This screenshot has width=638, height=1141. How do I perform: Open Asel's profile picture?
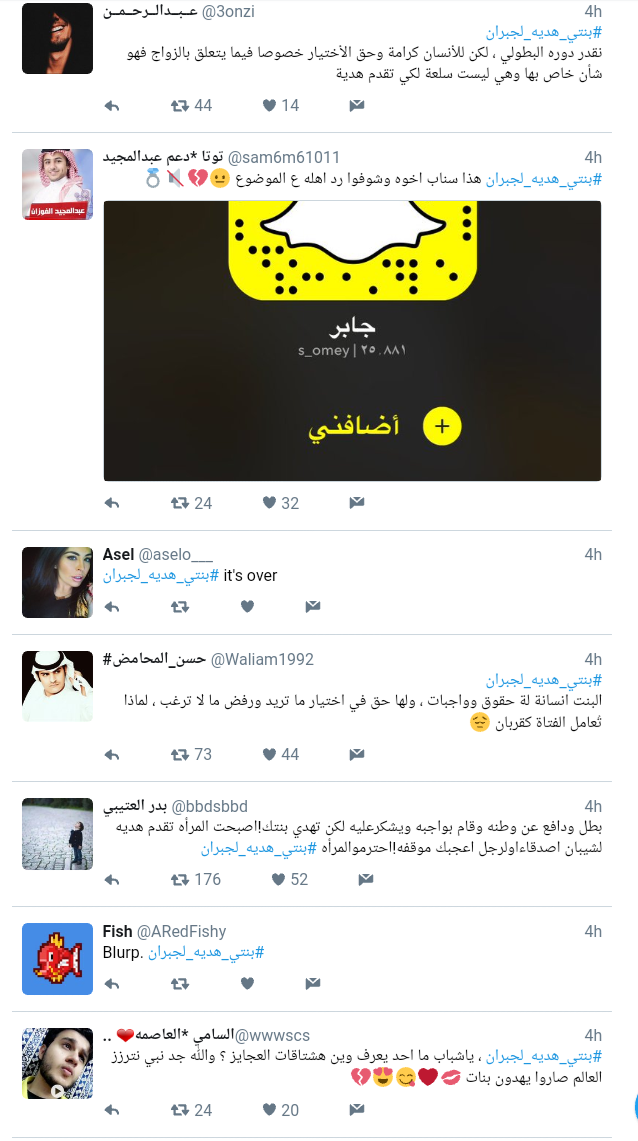58,583
